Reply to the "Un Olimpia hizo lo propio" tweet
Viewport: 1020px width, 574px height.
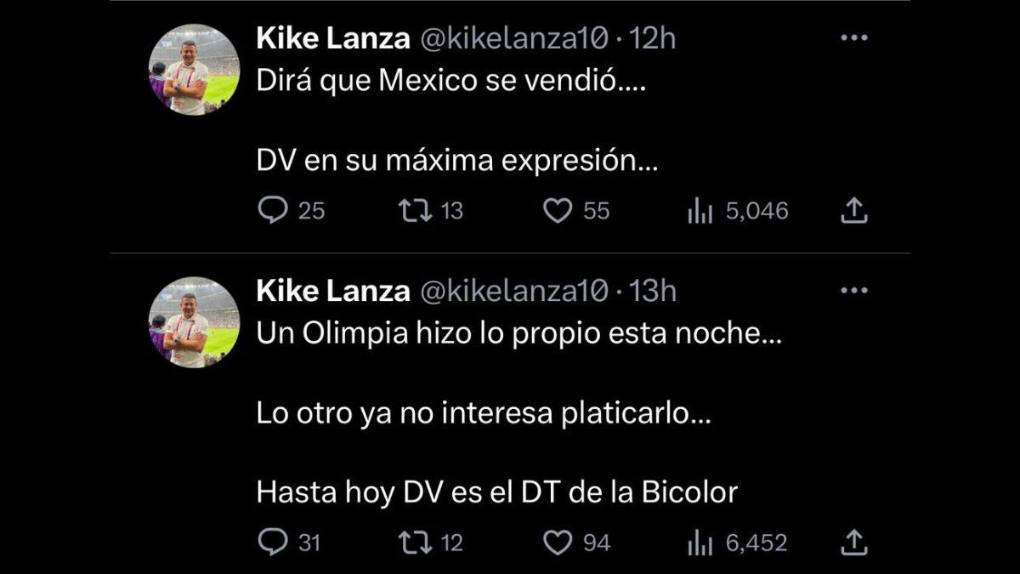(272, 542)
